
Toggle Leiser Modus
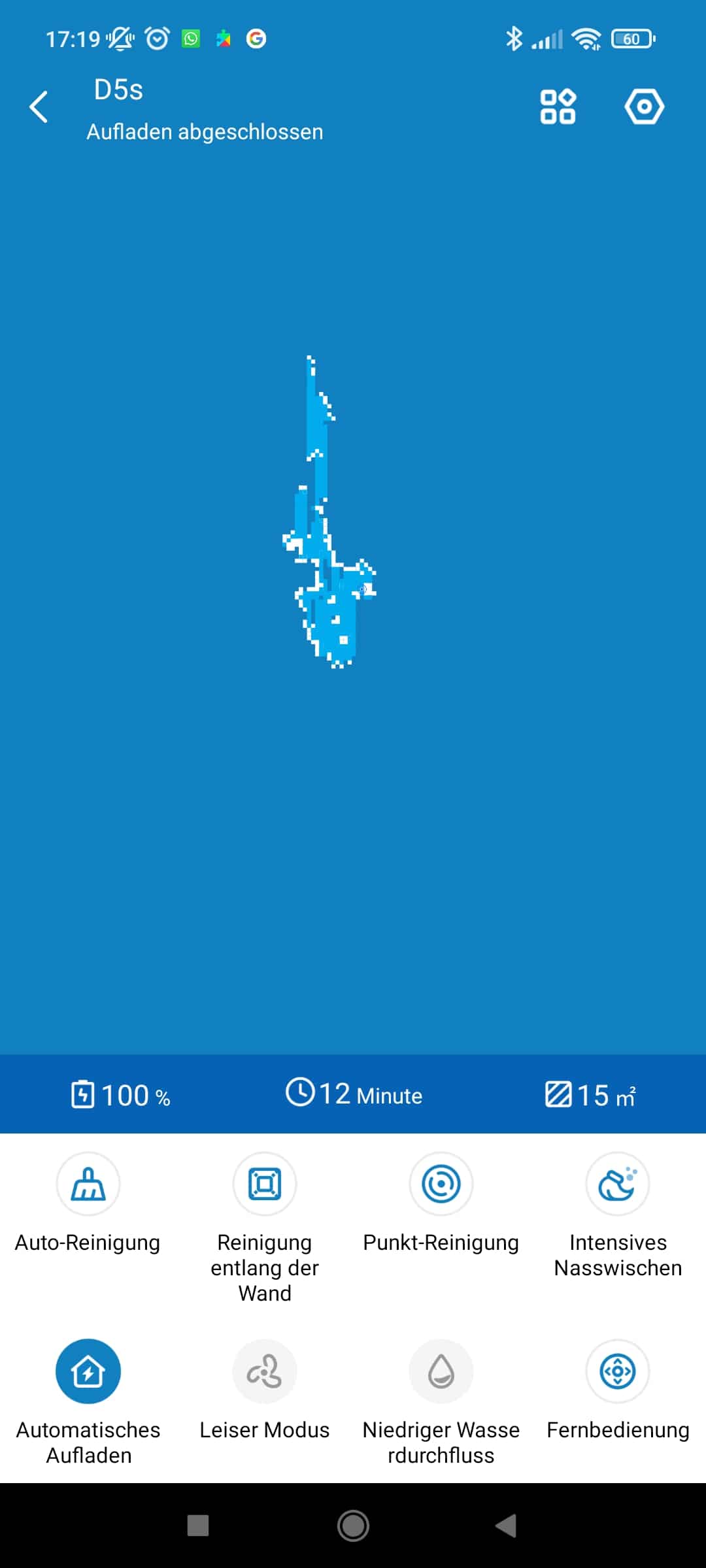[x=265, y=1371]
